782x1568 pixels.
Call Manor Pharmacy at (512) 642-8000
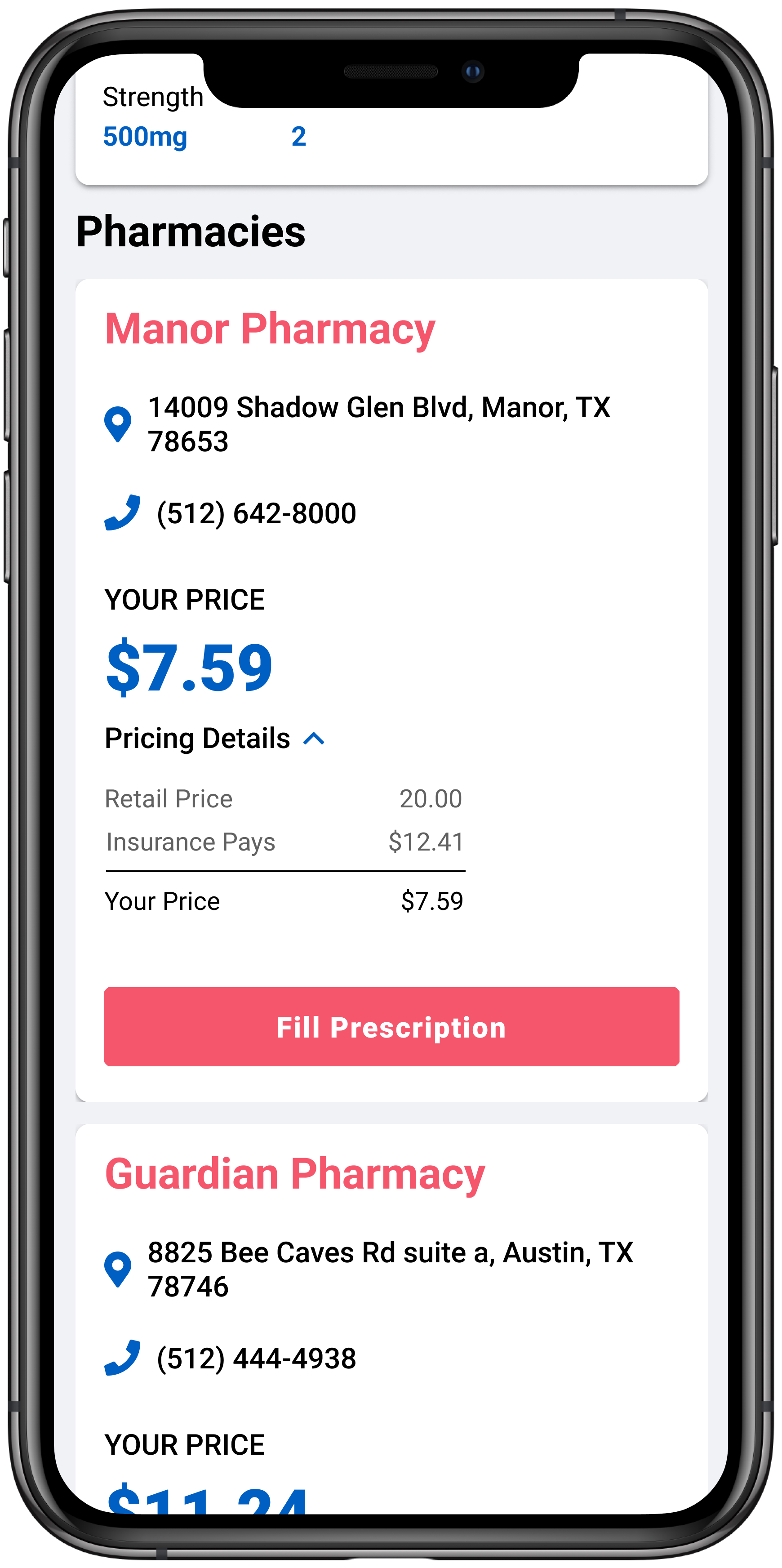click(x=256, y=513)
